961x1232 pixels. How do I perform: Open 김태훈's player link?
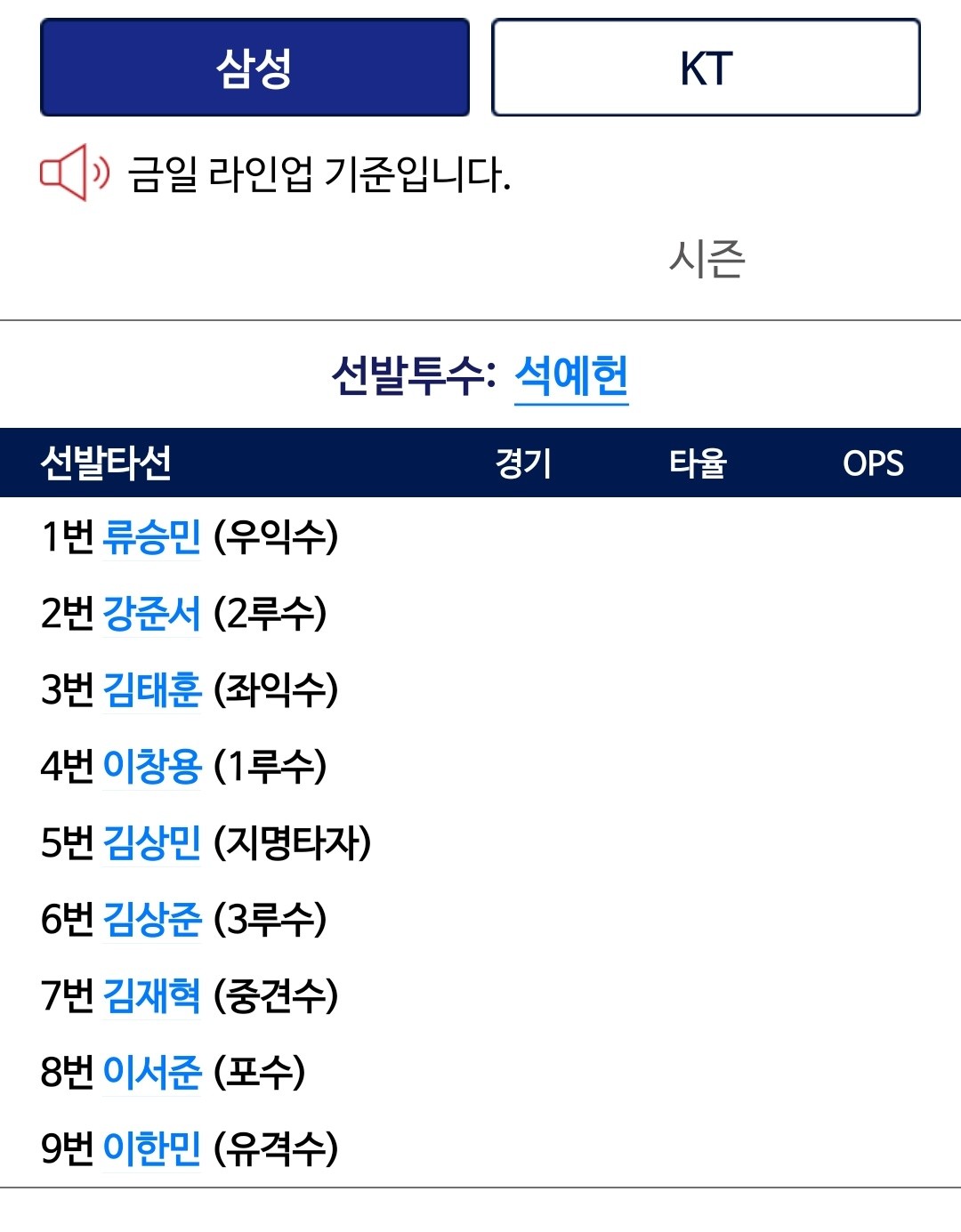click(x=152, y=689)
